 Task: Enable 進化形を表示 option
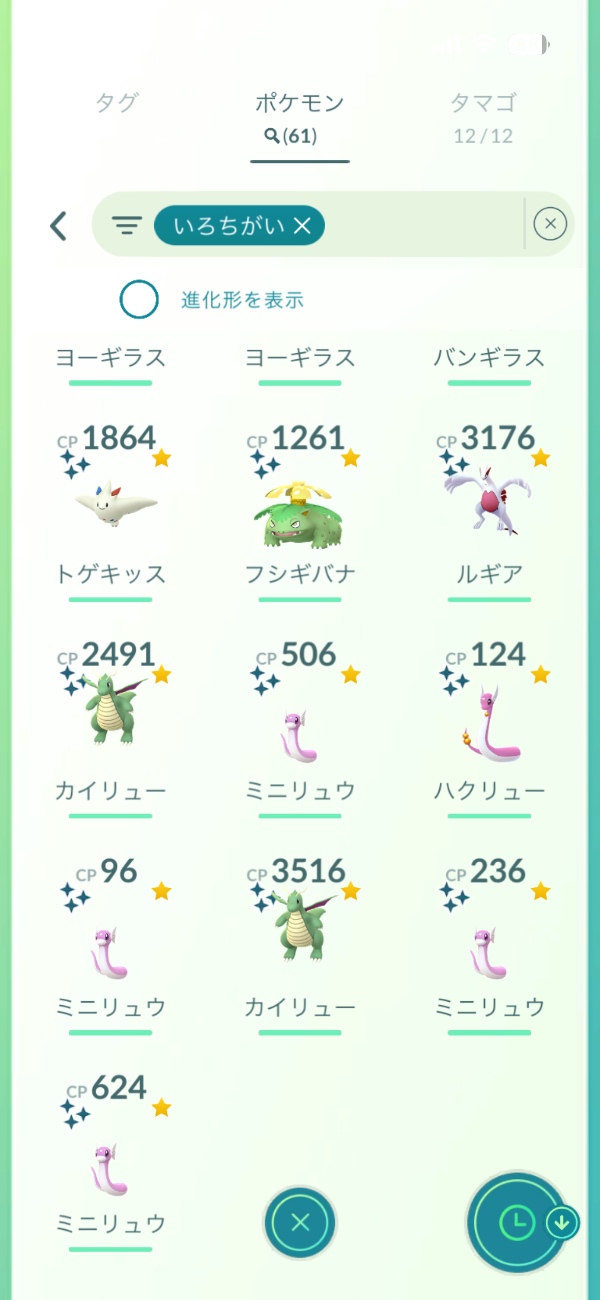[139, 299]
